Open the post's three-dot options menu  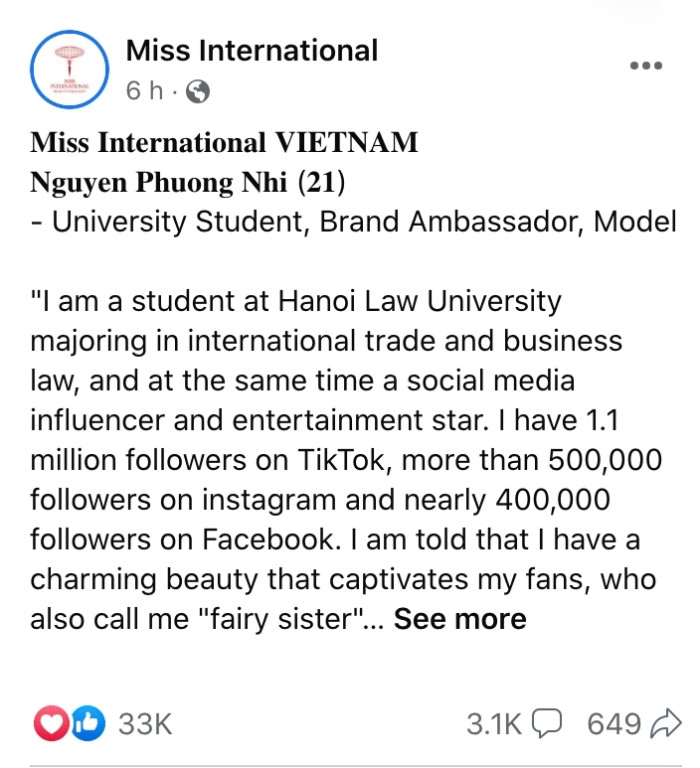[x=646, y=66]
